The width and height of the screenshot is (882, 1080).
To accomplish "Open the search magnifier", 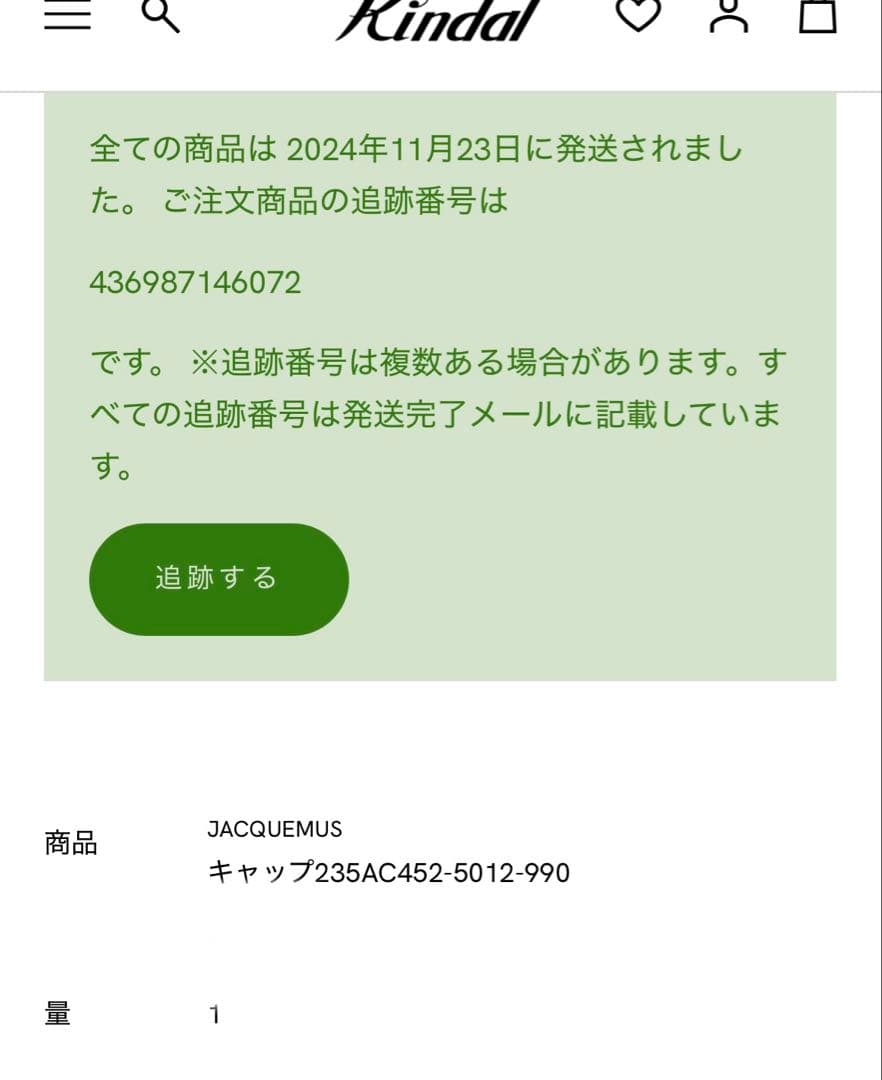I will coord(160,14).
